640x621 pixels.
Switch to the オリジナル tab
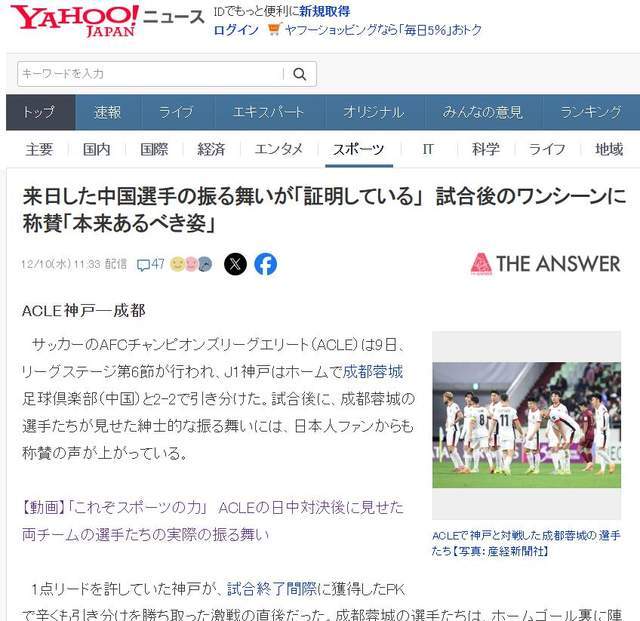(x=373, y=112)
